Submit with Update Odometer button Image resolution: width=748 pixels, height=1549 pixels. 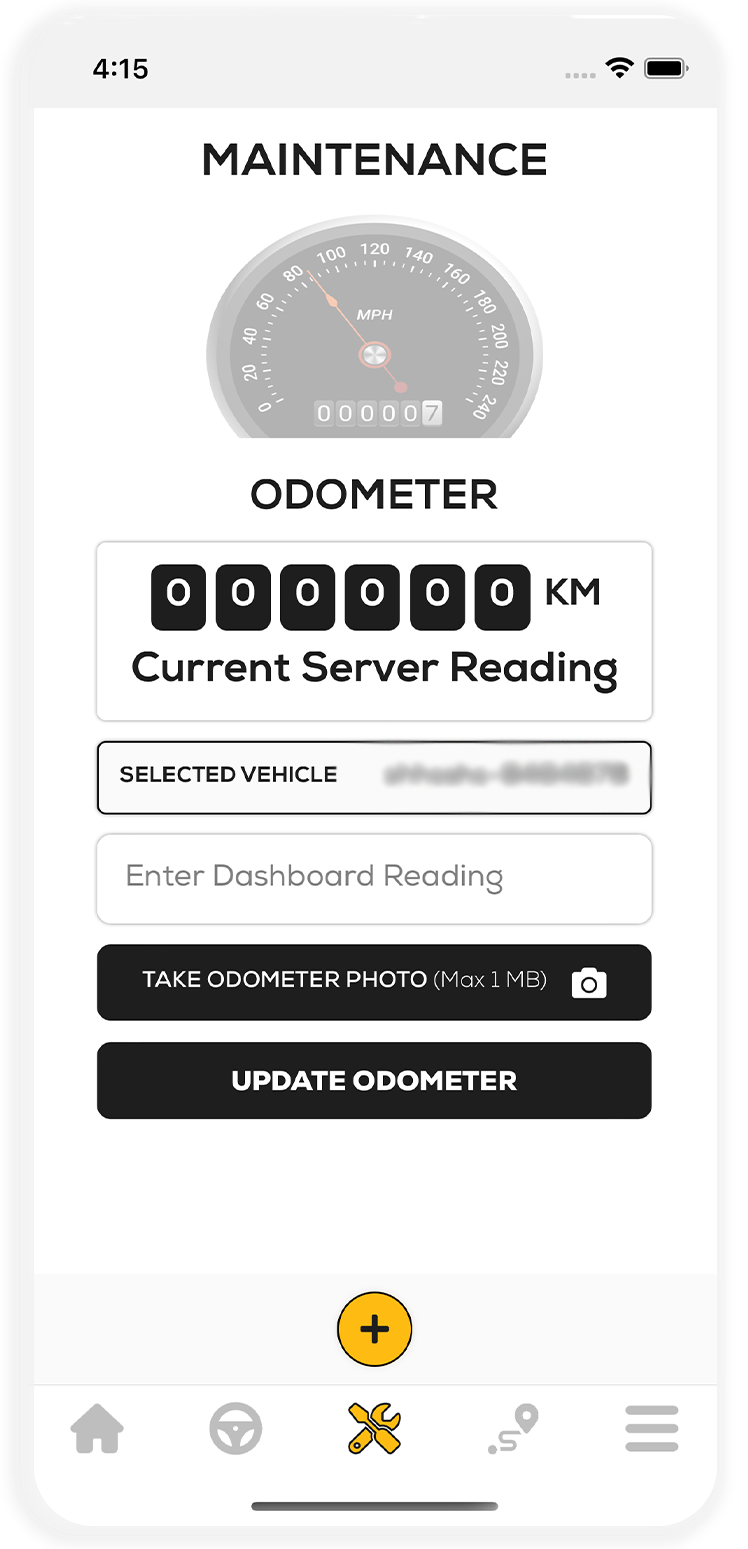coord(374,1080)
